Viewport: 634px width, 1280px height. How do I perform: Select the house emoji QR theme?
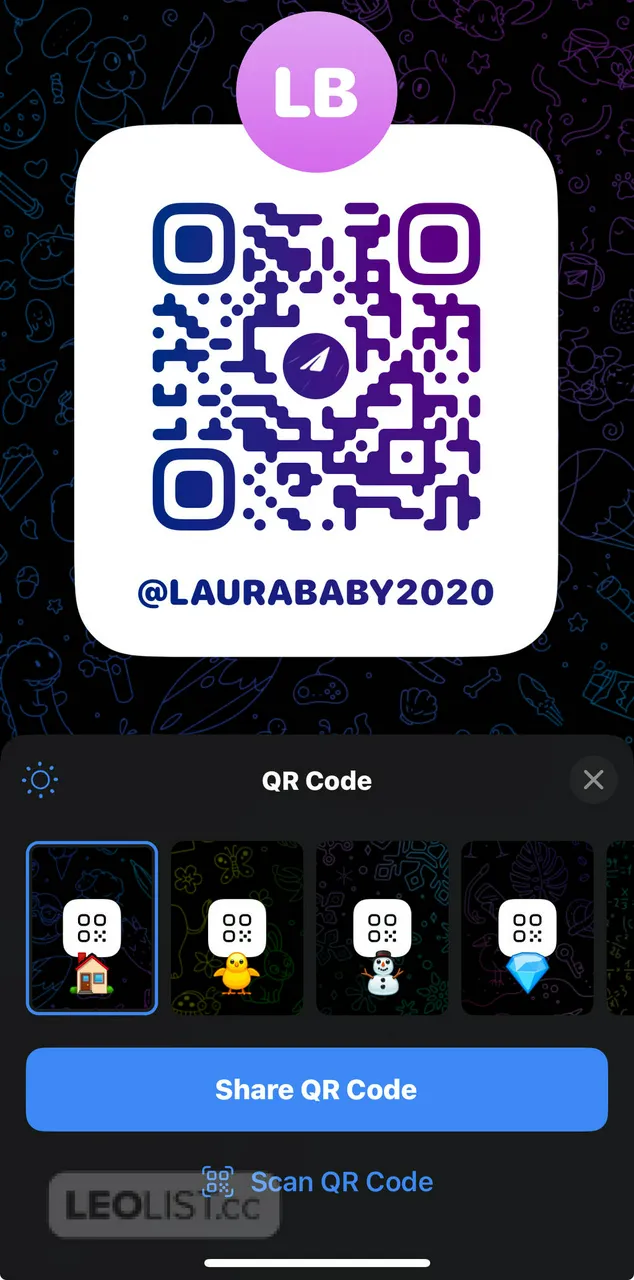tap(92, 928)
